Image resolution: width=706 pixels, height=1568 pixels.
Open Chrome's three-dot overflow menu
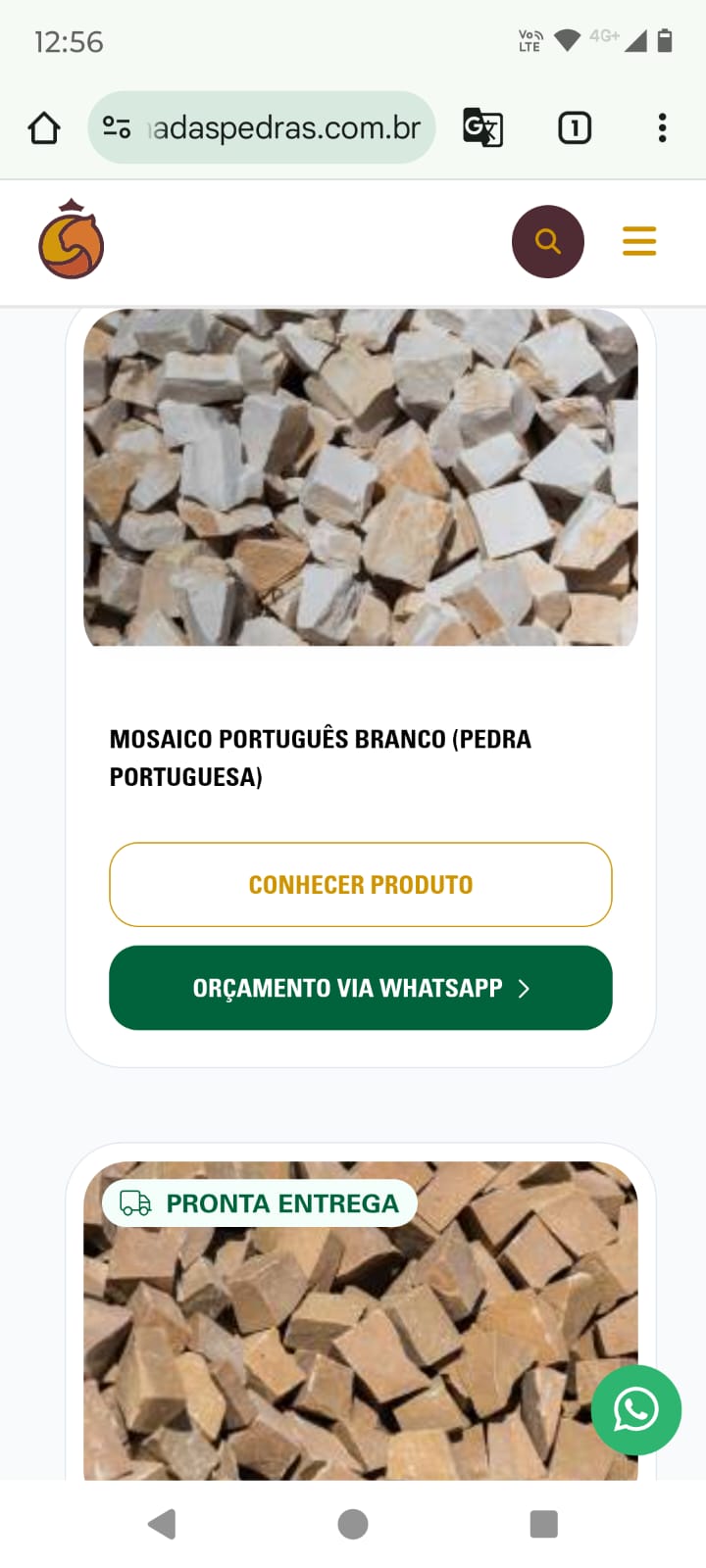point(662,126)
